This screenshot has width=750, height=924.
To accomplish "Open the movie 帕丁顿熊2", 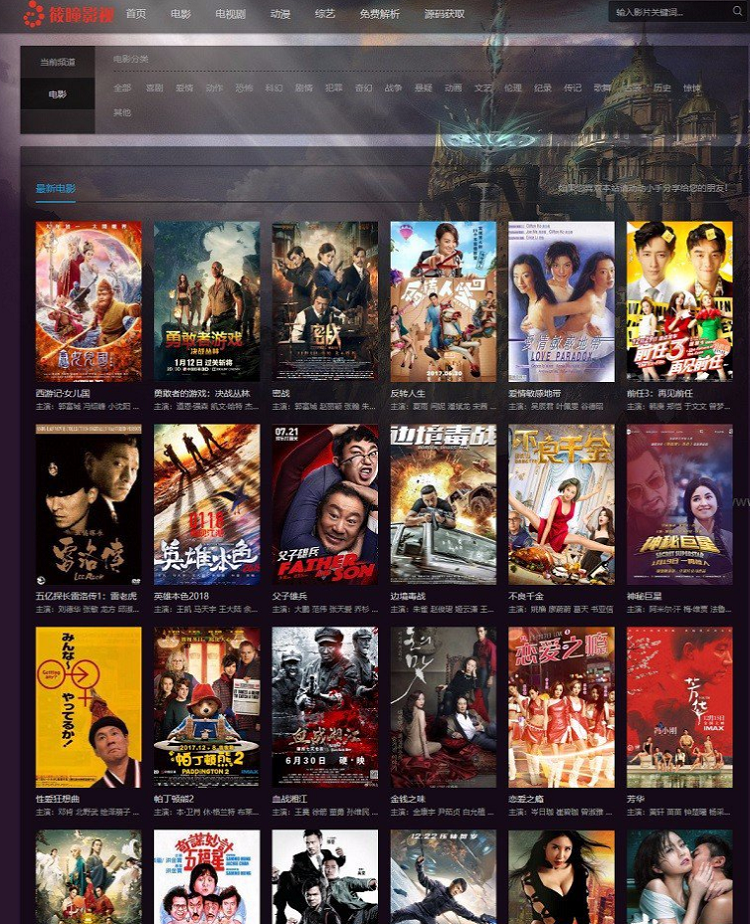I will coord(206,708).
